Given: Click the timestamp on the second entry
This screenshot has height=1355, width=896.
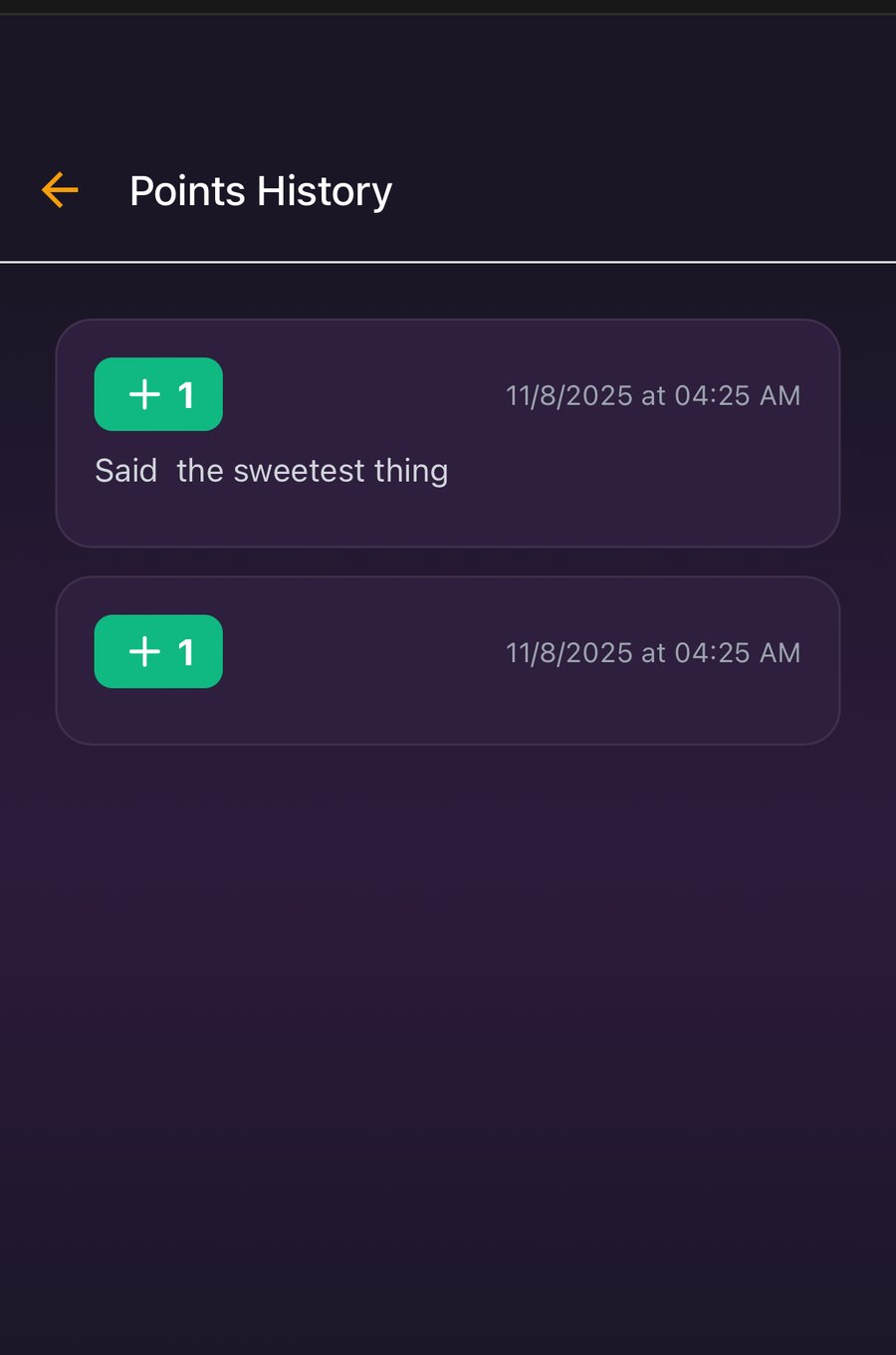Looking at the screenshot, I should (x=653, y=651).
